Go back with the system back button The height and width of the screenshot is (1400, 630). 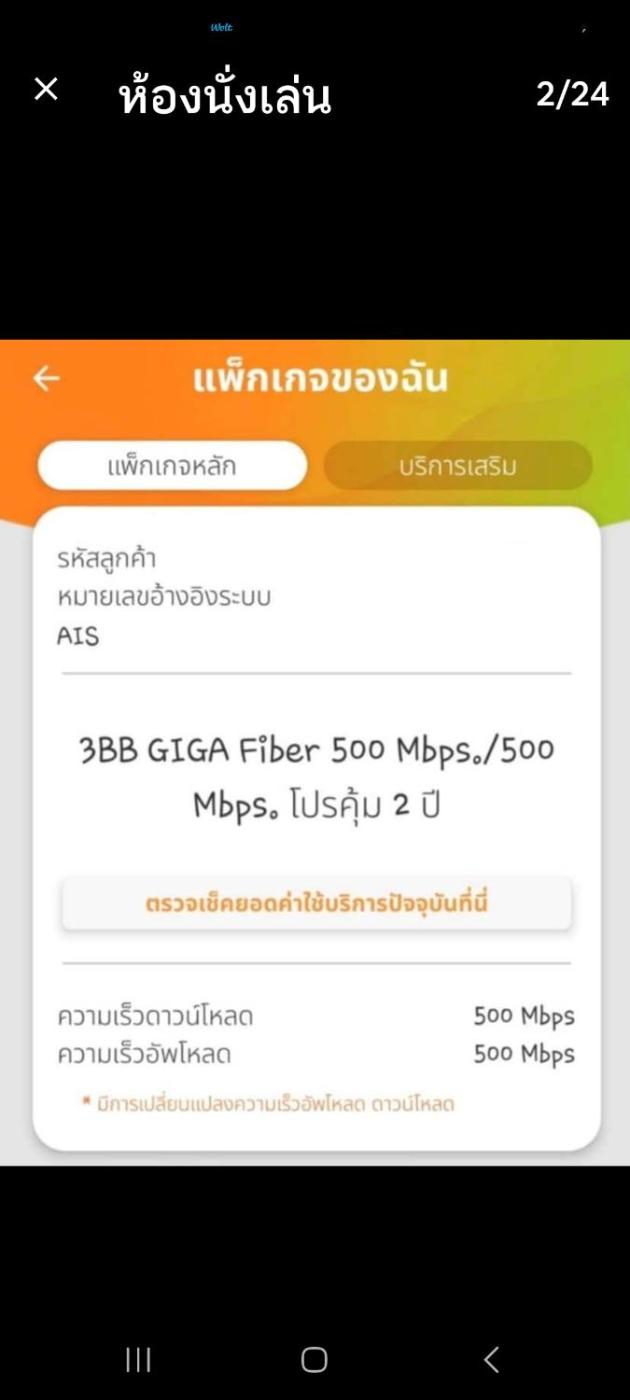tap(491, 1359)
